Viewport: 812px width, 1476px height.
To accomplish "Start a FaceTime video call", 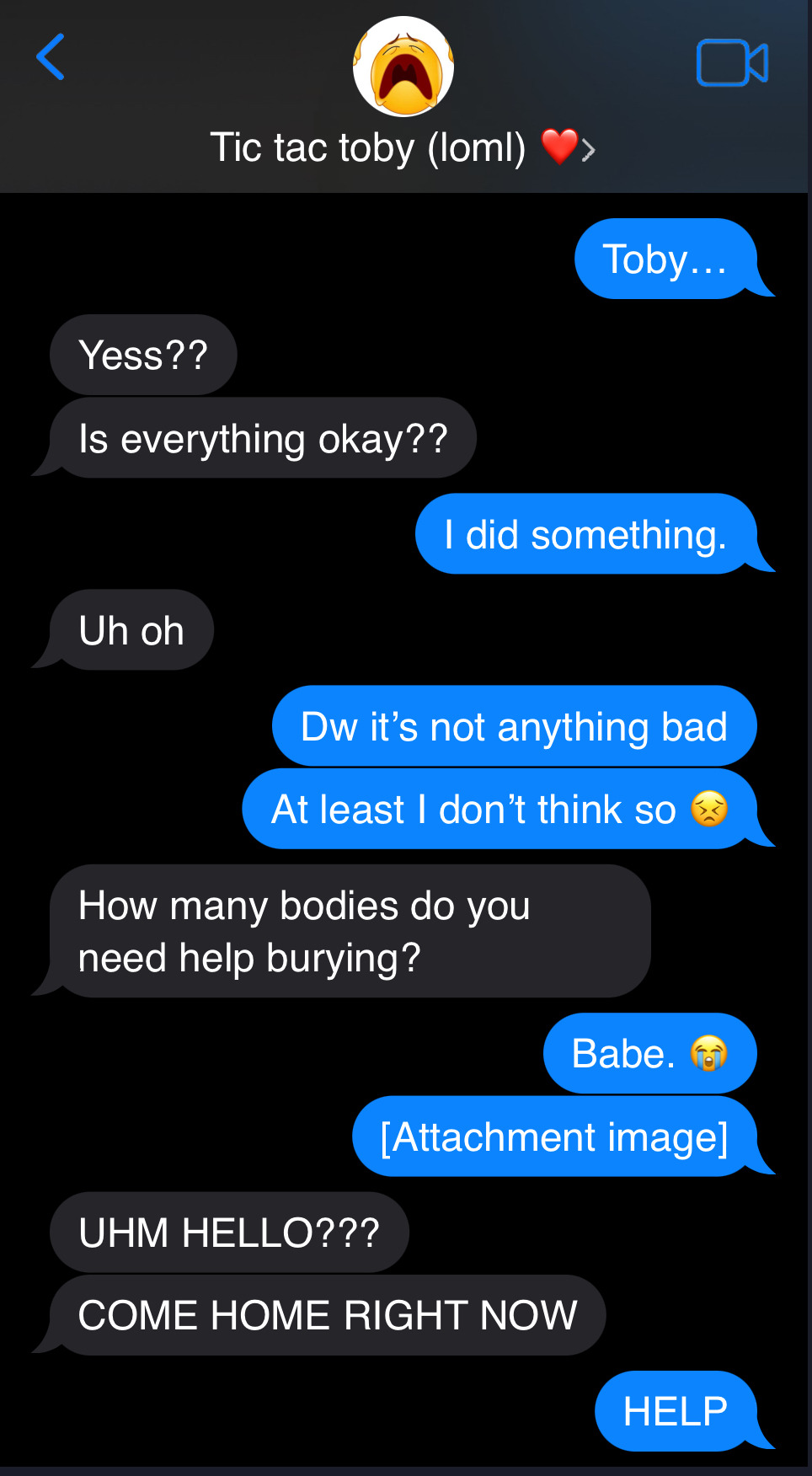I will [731, 63].
